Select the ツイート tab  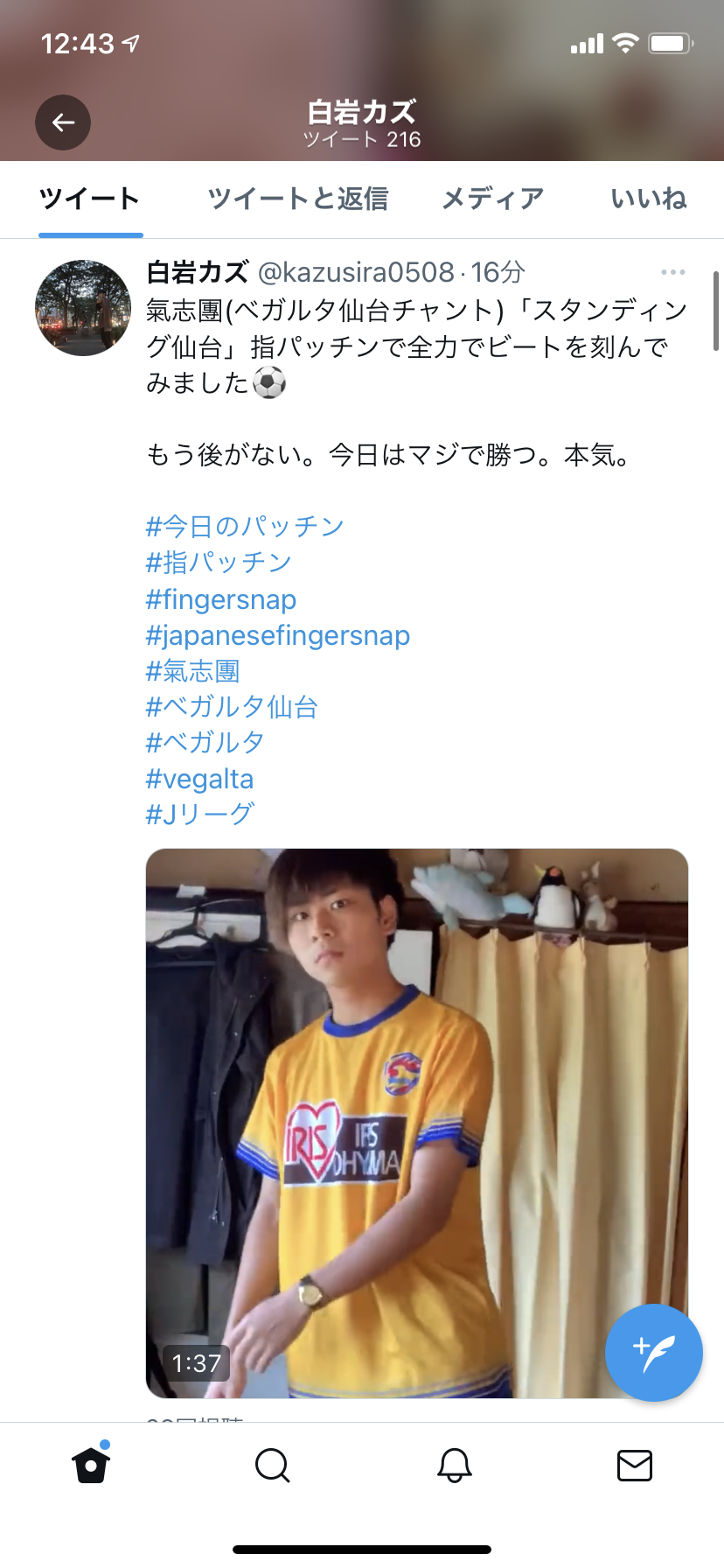click(x=90, y=199)
